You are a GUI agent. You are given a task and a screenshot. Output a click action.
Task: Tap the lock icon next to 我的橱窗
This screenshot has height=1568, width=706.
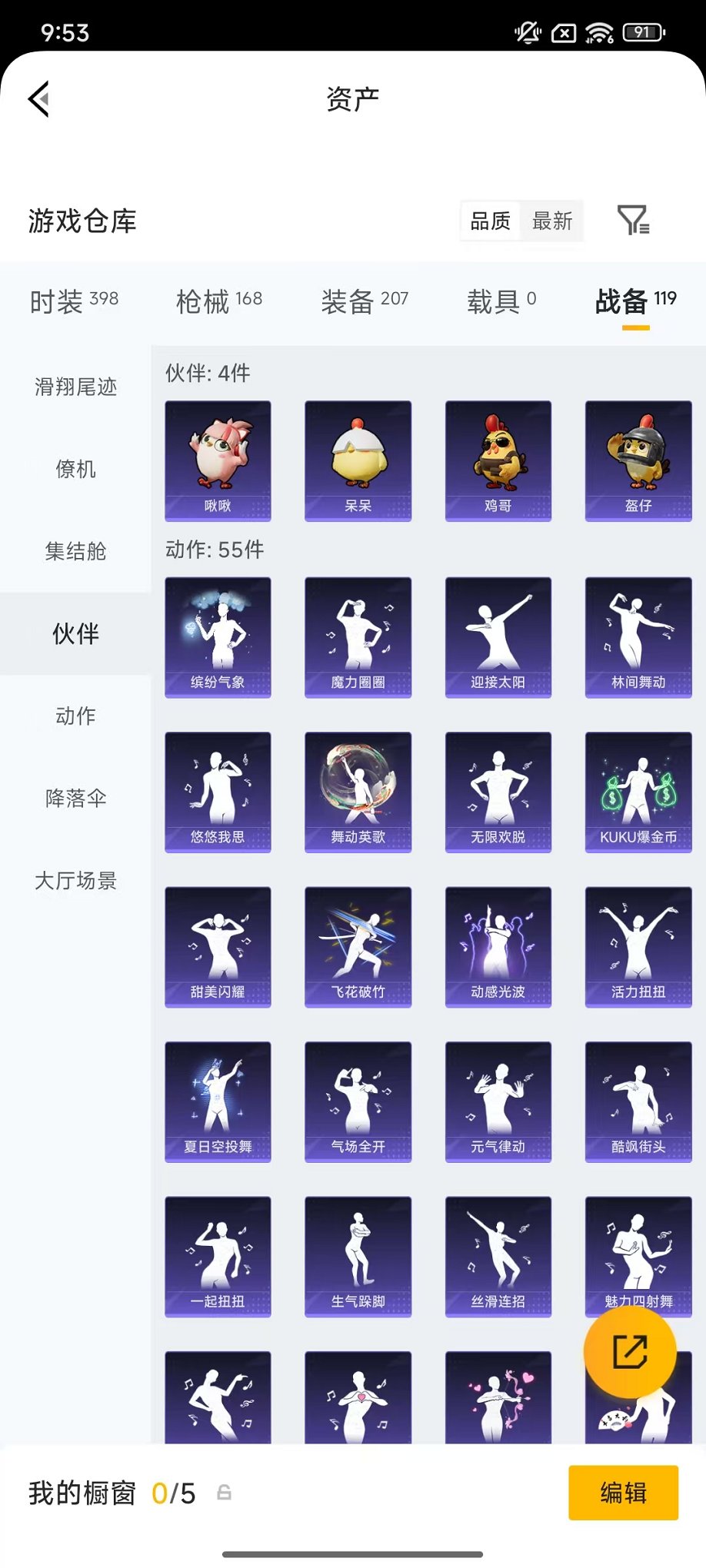click(224, 1492)
